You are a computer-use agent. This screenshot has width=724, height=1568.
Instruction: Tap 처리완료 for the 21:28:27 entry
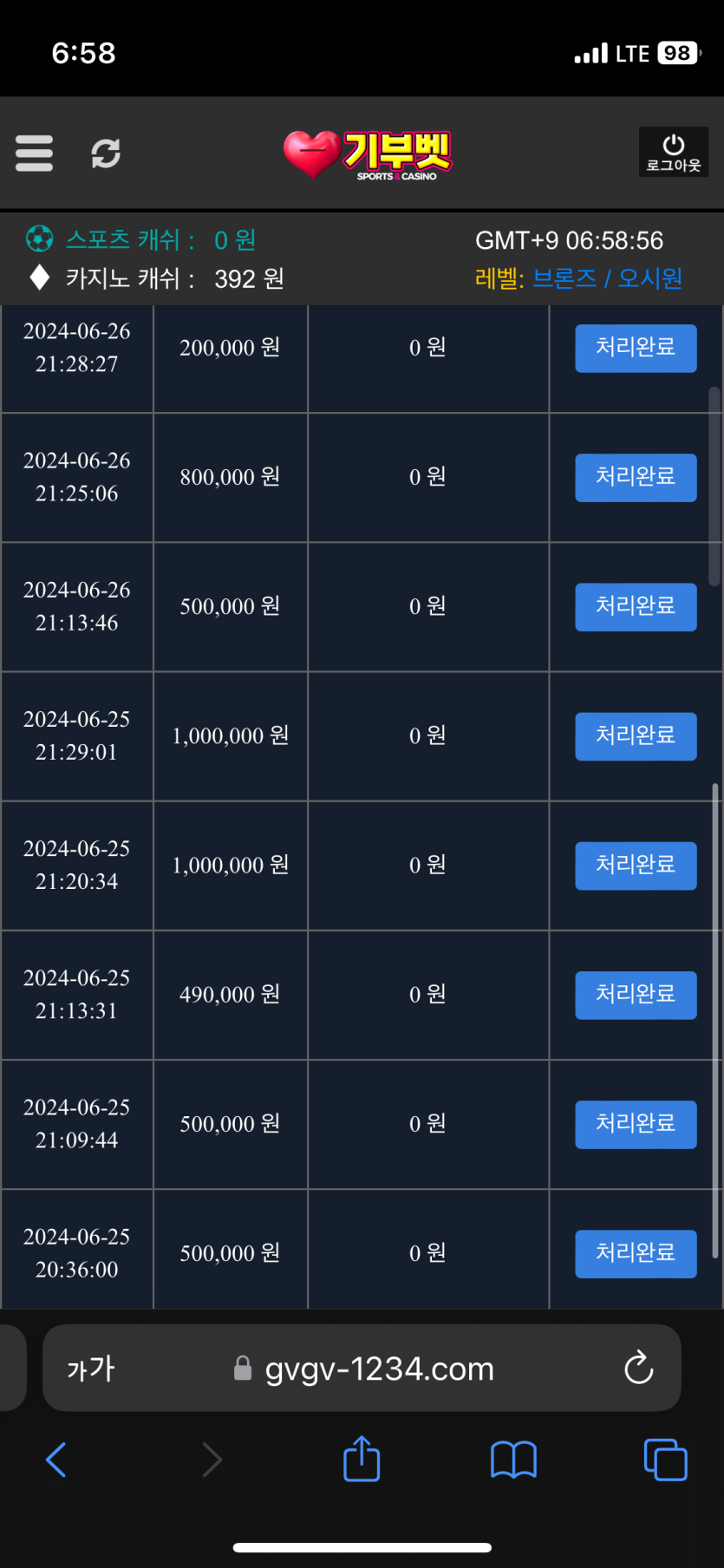tap(636, 348)
